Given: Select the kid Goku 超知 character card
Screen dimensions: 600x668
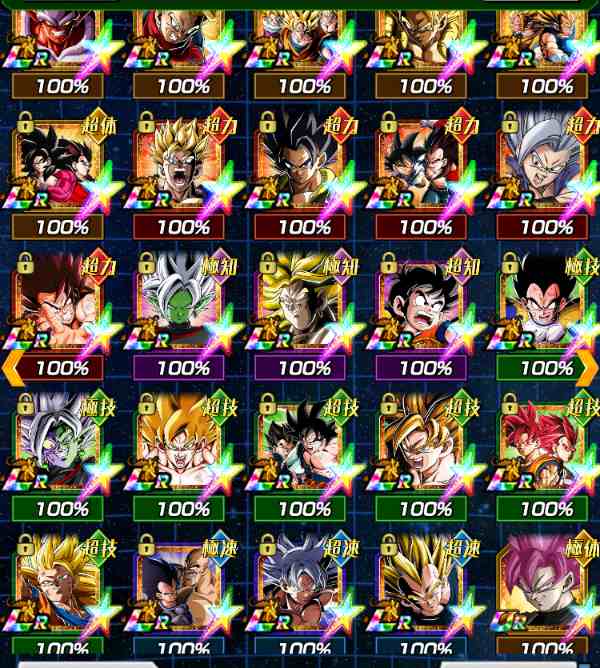Looking at the screenshot, I should (425, 300).
